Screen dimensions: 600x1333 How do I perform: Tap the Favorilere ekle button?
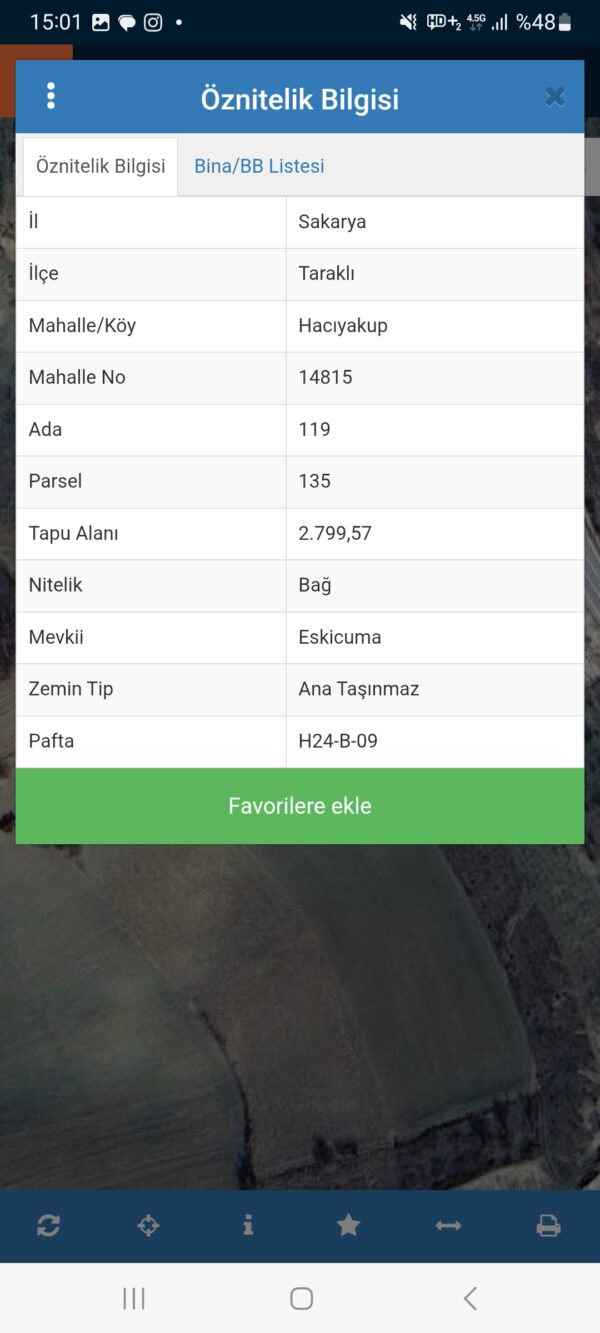coord(300,806)
